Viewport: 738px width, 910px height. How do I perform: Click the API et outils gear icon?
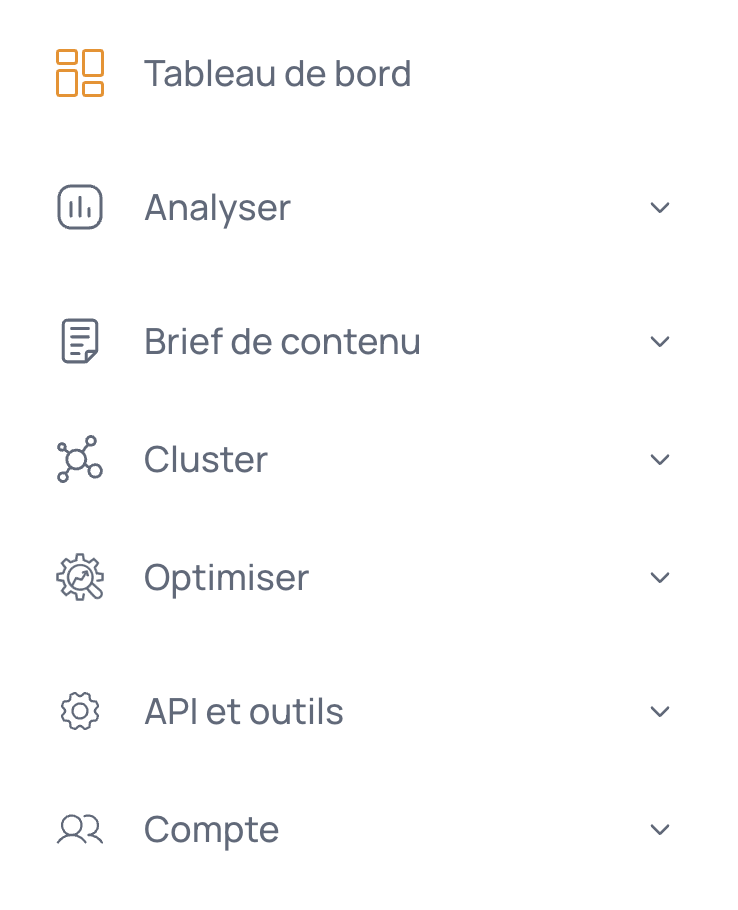click(80, 711)
